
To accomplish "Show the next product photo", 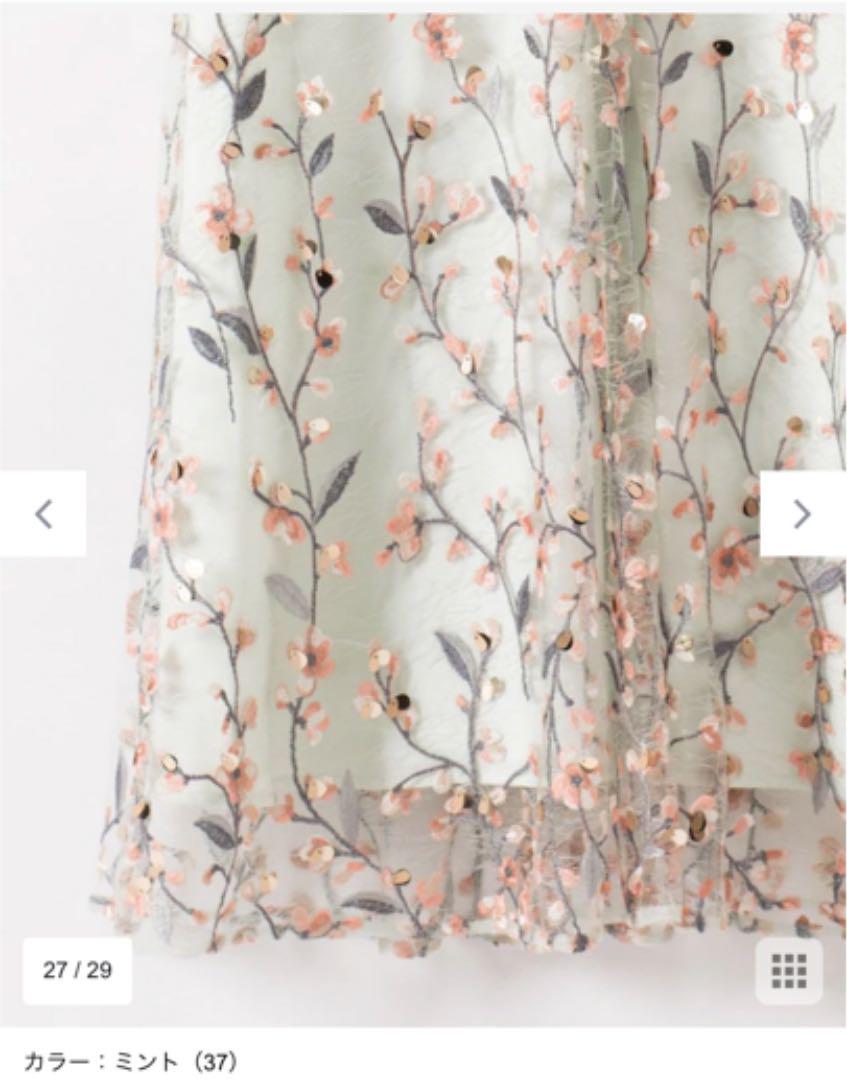I will click(x=802, y=514).
